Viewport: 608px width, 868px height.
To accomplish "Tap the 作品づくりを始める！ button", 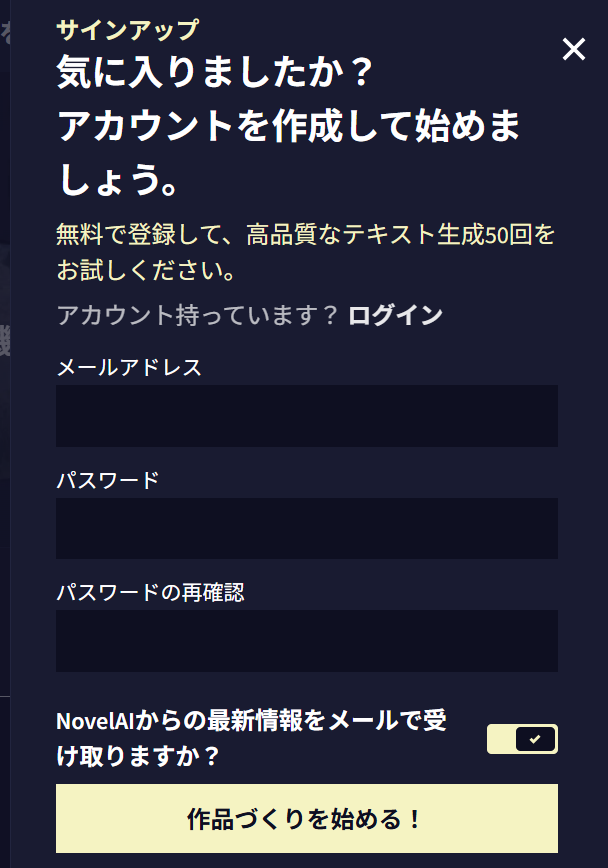I will click(x=307, y=818).
